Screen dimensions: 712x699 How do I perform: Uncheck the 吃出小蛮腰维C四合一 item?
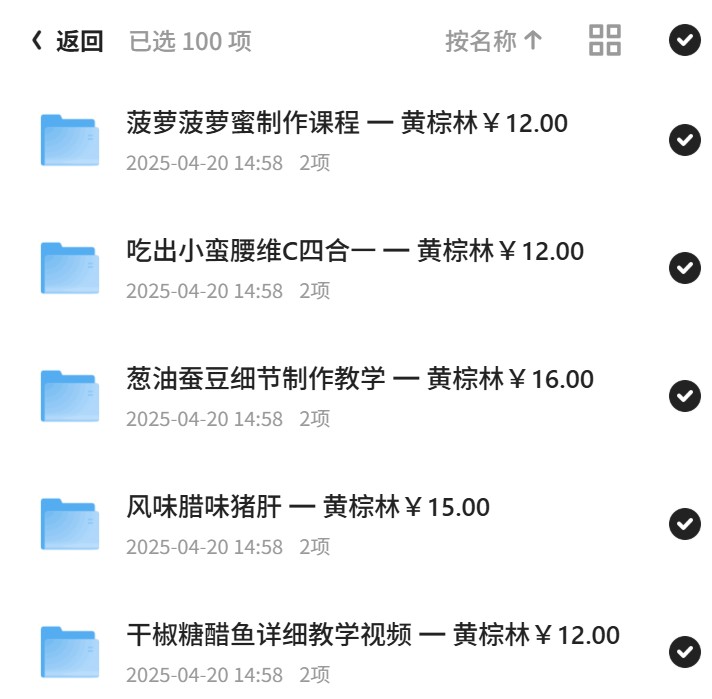tap(685, 268)
